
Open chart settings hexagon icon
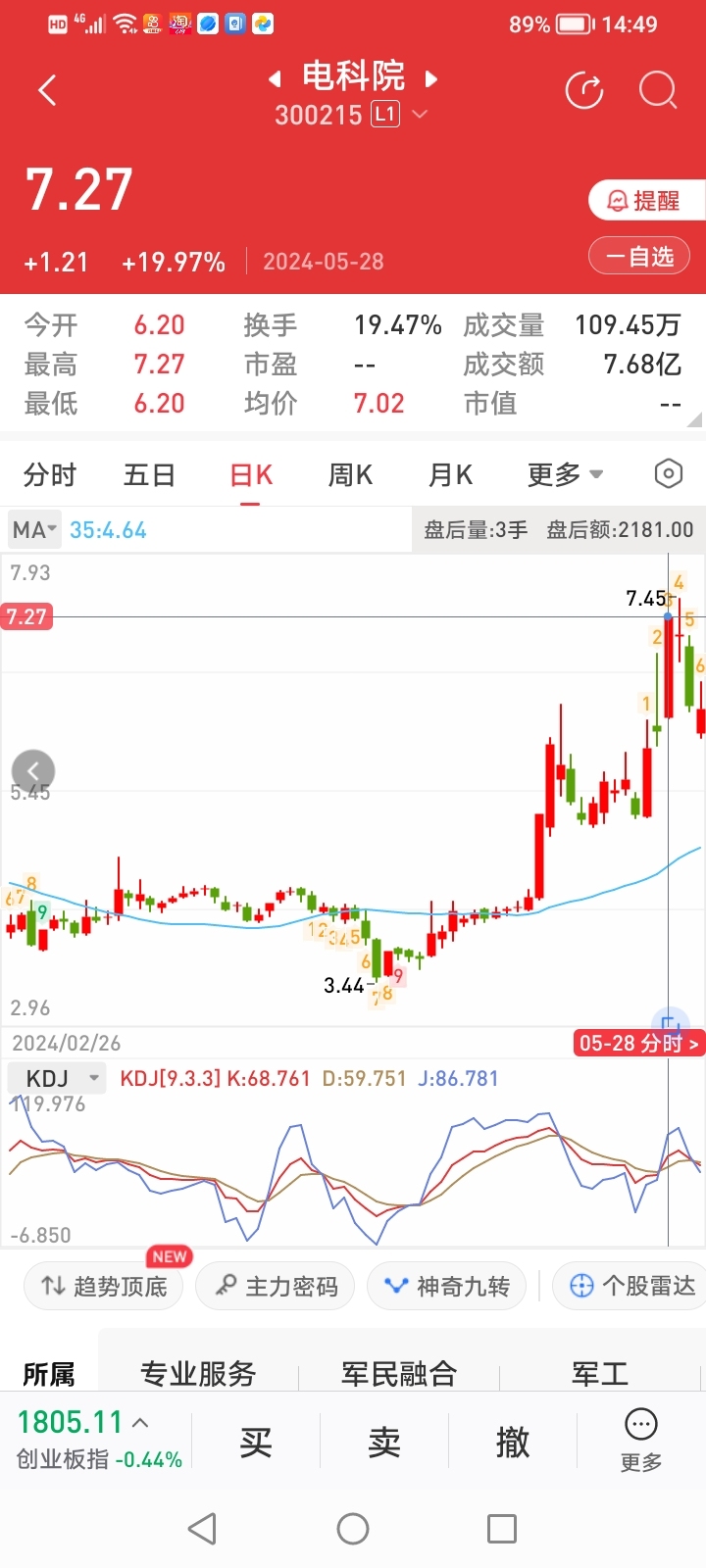668,474
